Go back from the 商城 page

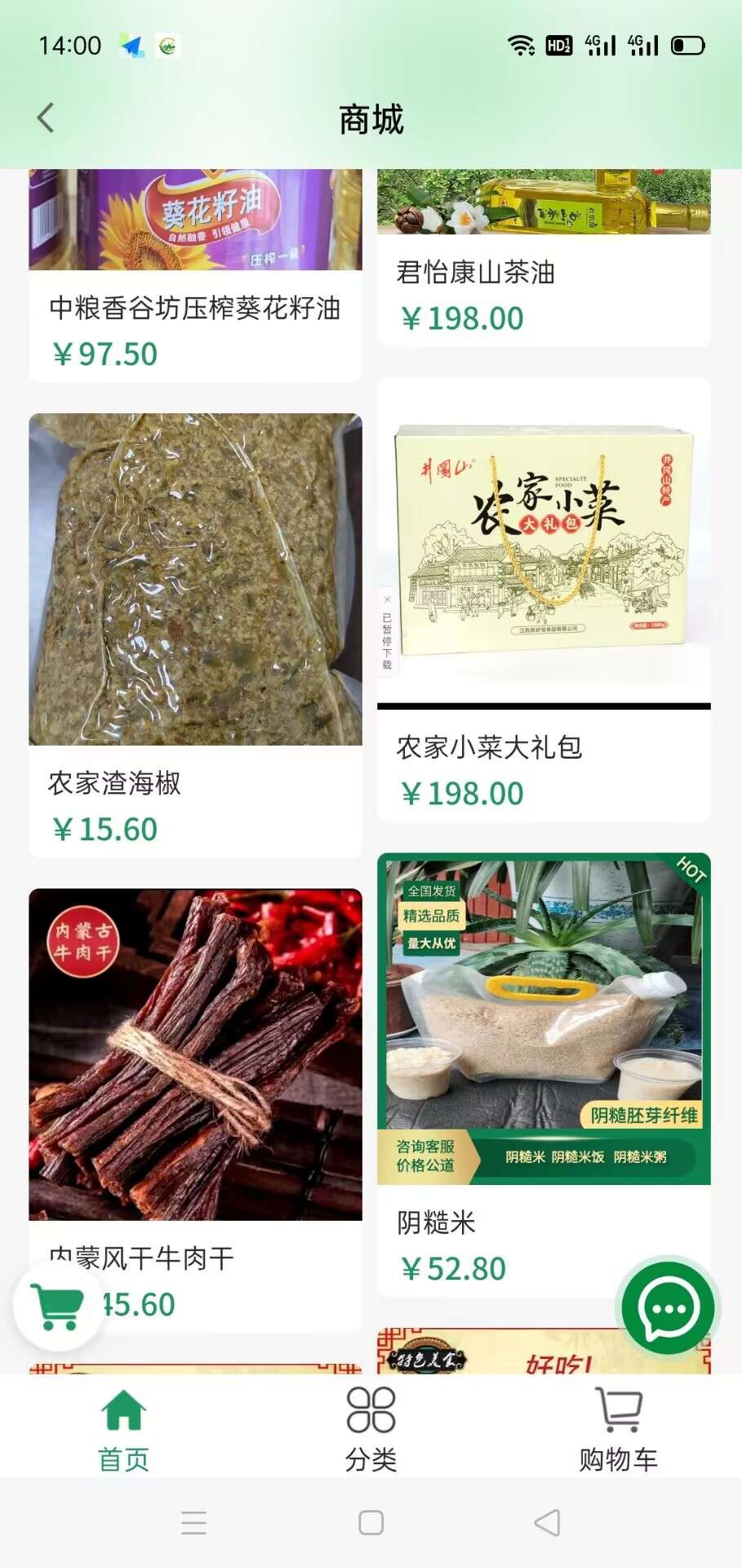[47, 118]
